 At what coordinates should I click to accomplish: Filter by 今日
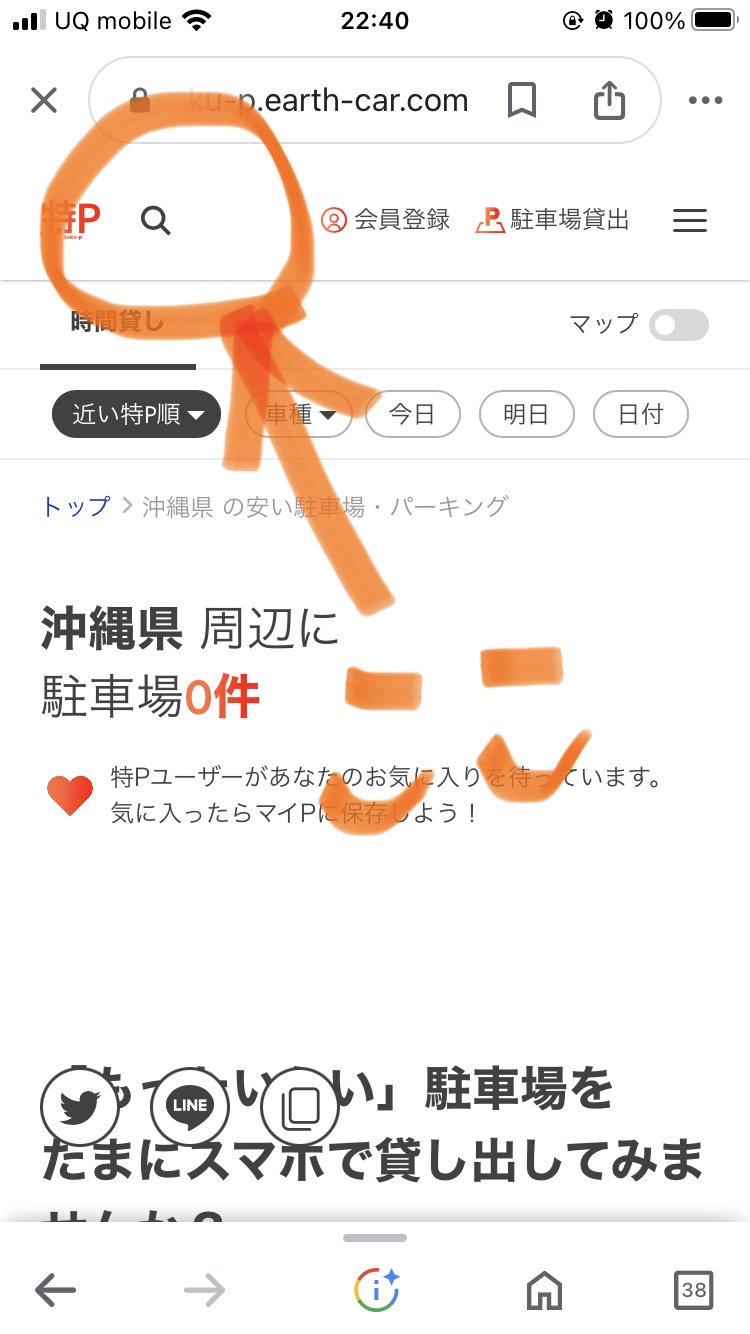412,414
